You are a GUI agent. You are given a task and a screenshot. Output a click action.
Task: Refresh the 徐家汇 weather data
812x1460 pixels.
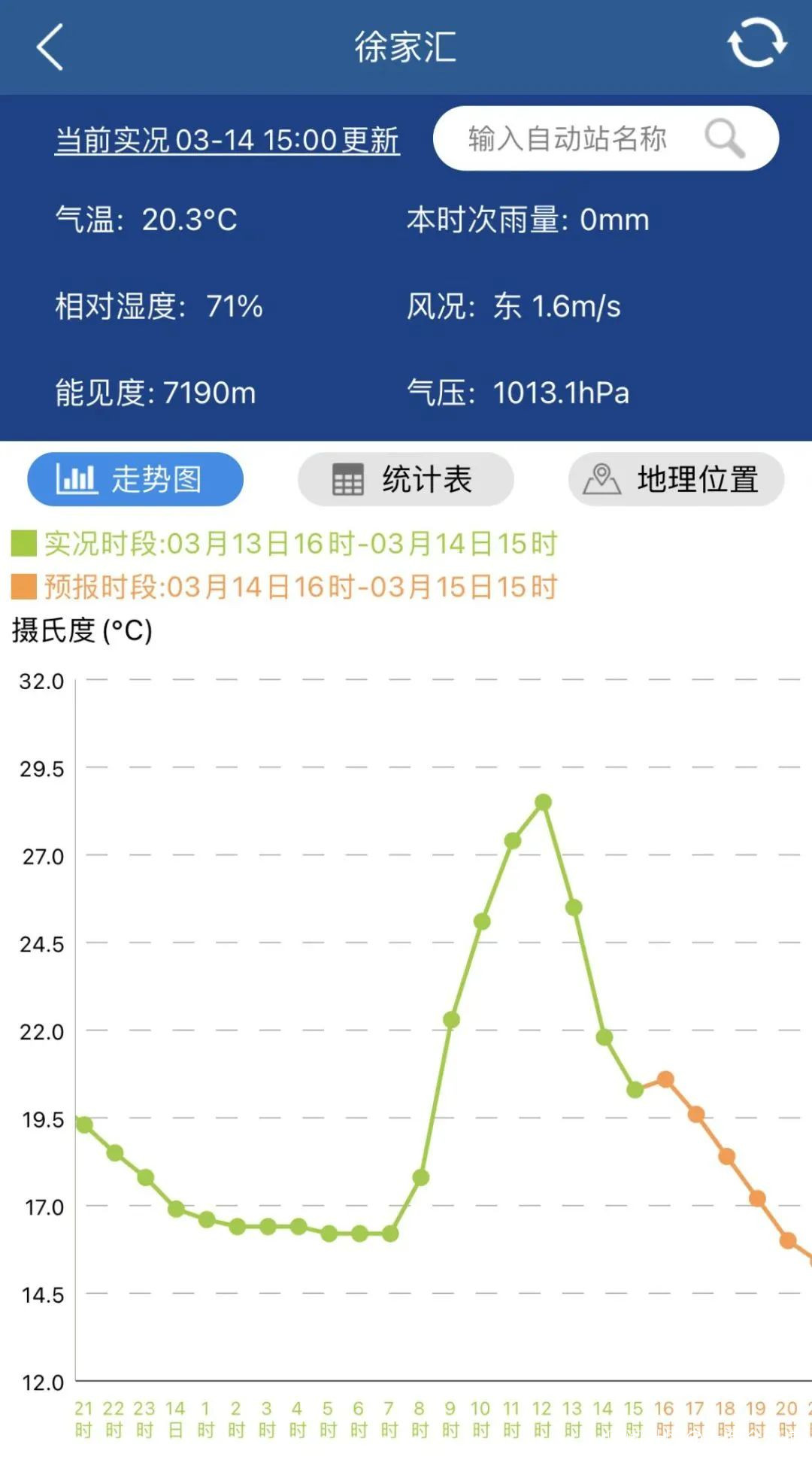point(756,44)
